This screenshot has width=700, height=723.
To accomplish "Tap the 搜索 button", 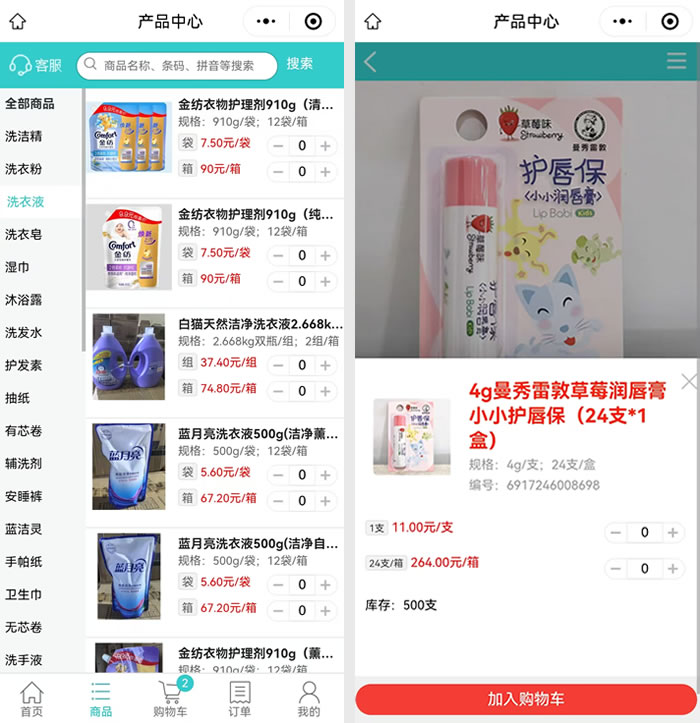I will [x=300, y=64].
